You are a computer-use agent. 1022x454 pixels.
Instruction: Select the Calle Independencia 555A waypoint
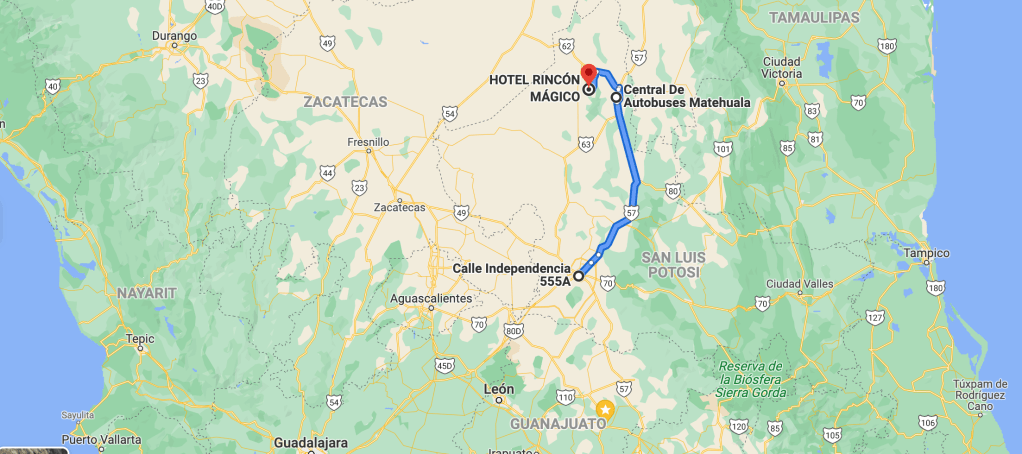pyautogui.click(x=578, y=275)
